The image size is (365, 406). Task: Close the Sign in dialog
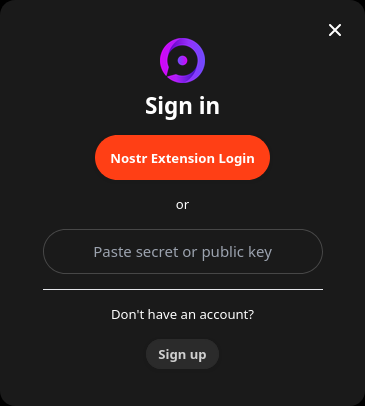click(x=335, y=30)
